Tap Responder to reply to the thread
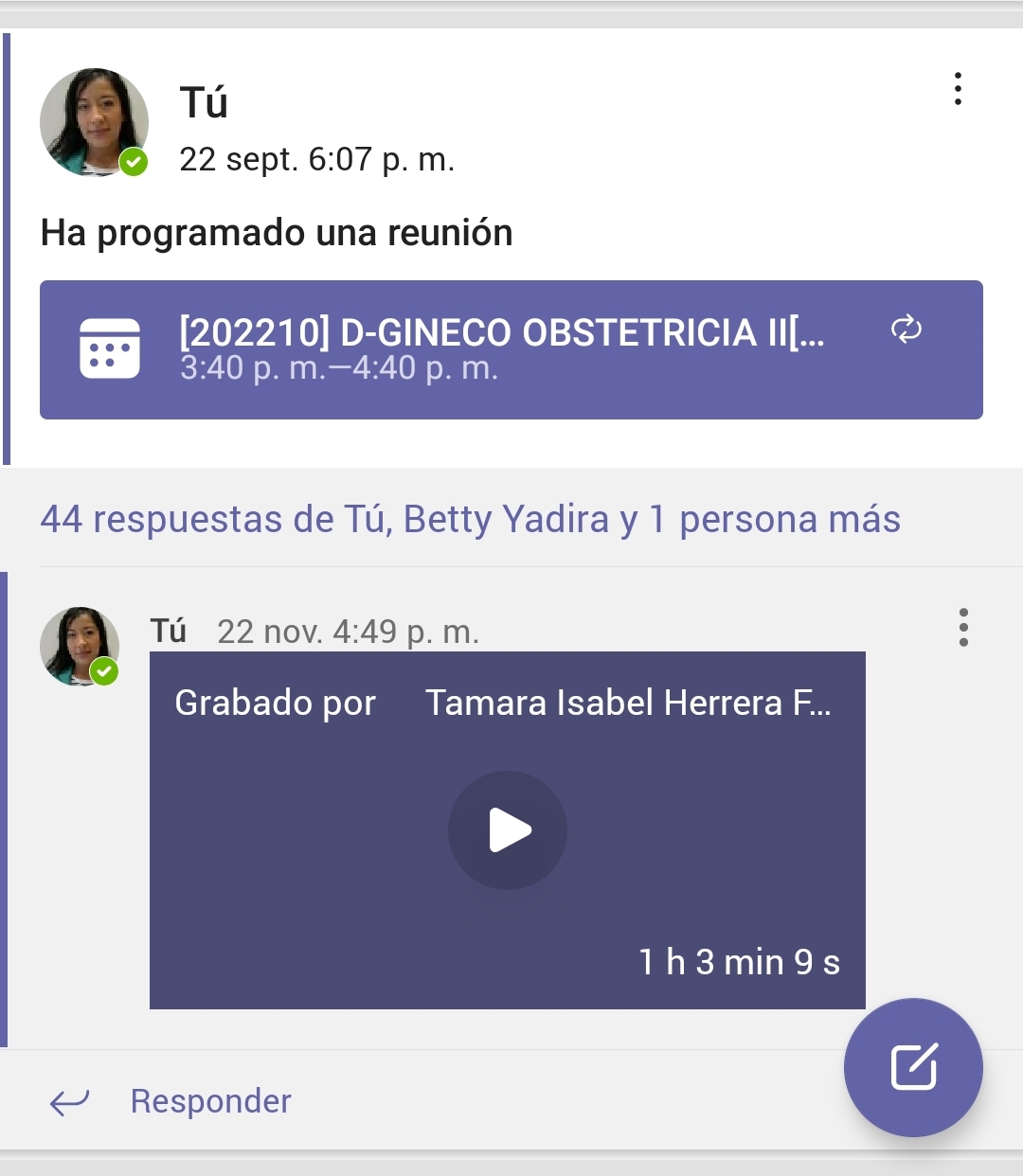 (210, 1101)
